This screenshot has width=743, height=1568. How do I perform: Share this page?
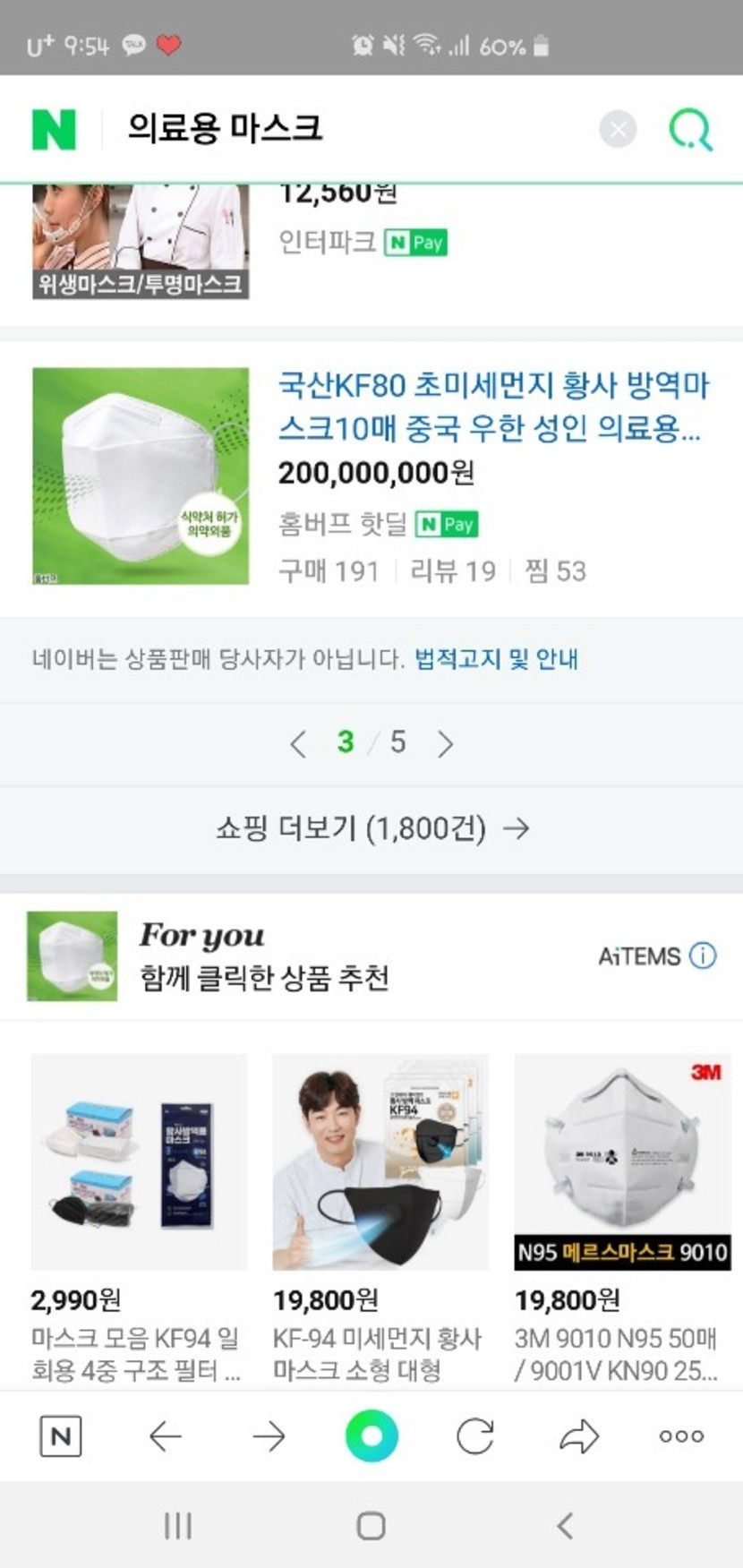[579, 1436]
